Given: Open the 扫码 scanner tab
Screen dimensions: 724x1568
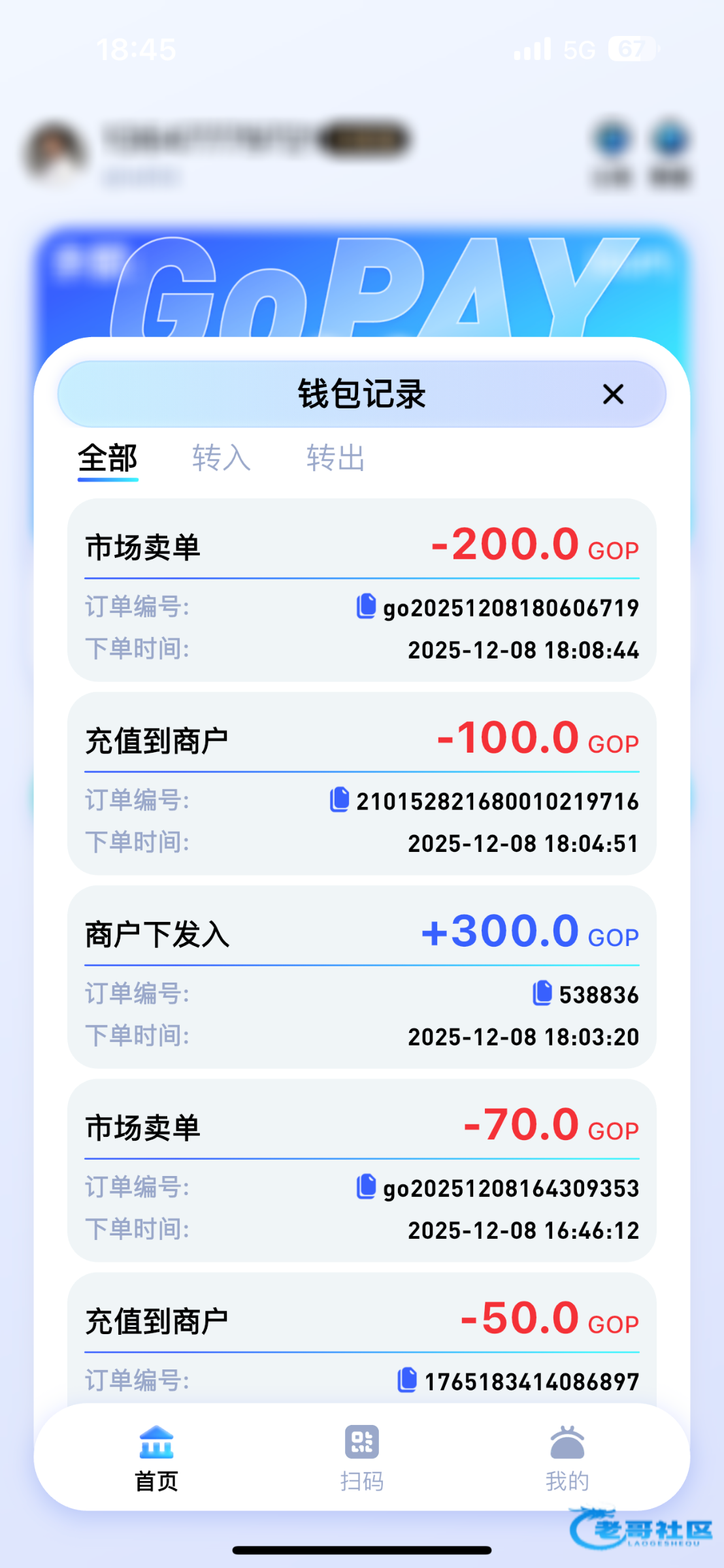Looking at the screenshot, I should coord(361,1458).
